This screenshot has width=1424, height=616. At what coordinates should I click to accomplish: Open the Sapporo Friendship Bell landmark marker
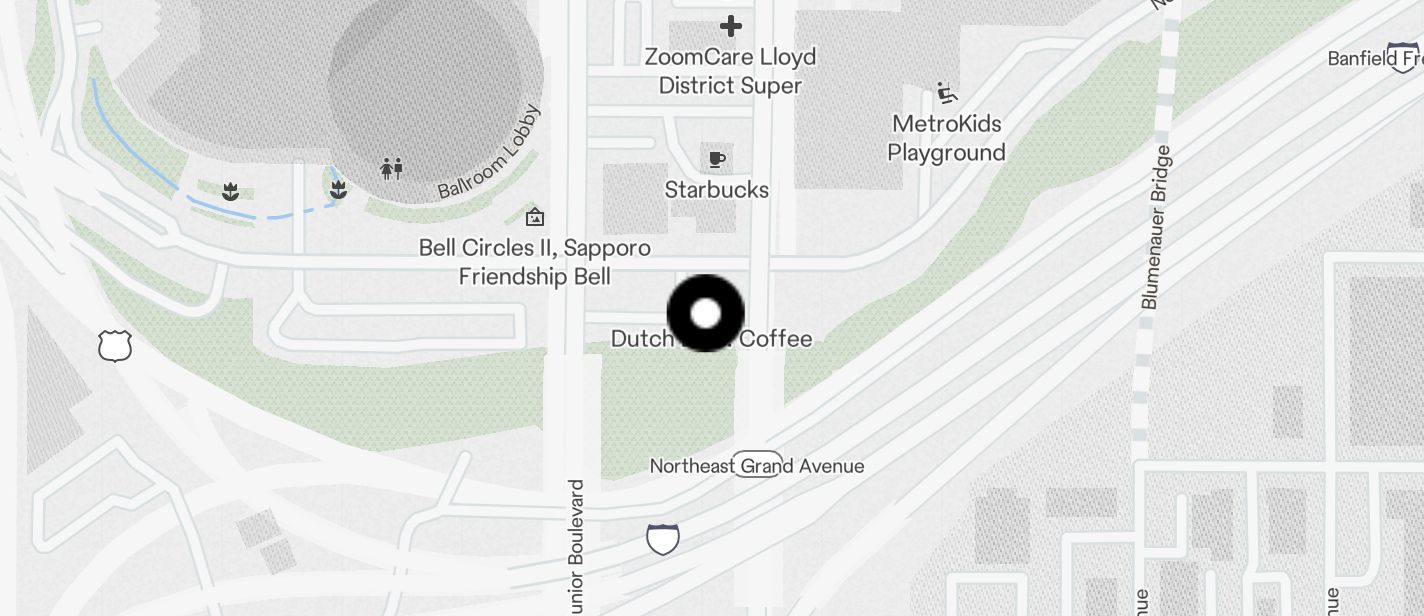pos(535,216)
